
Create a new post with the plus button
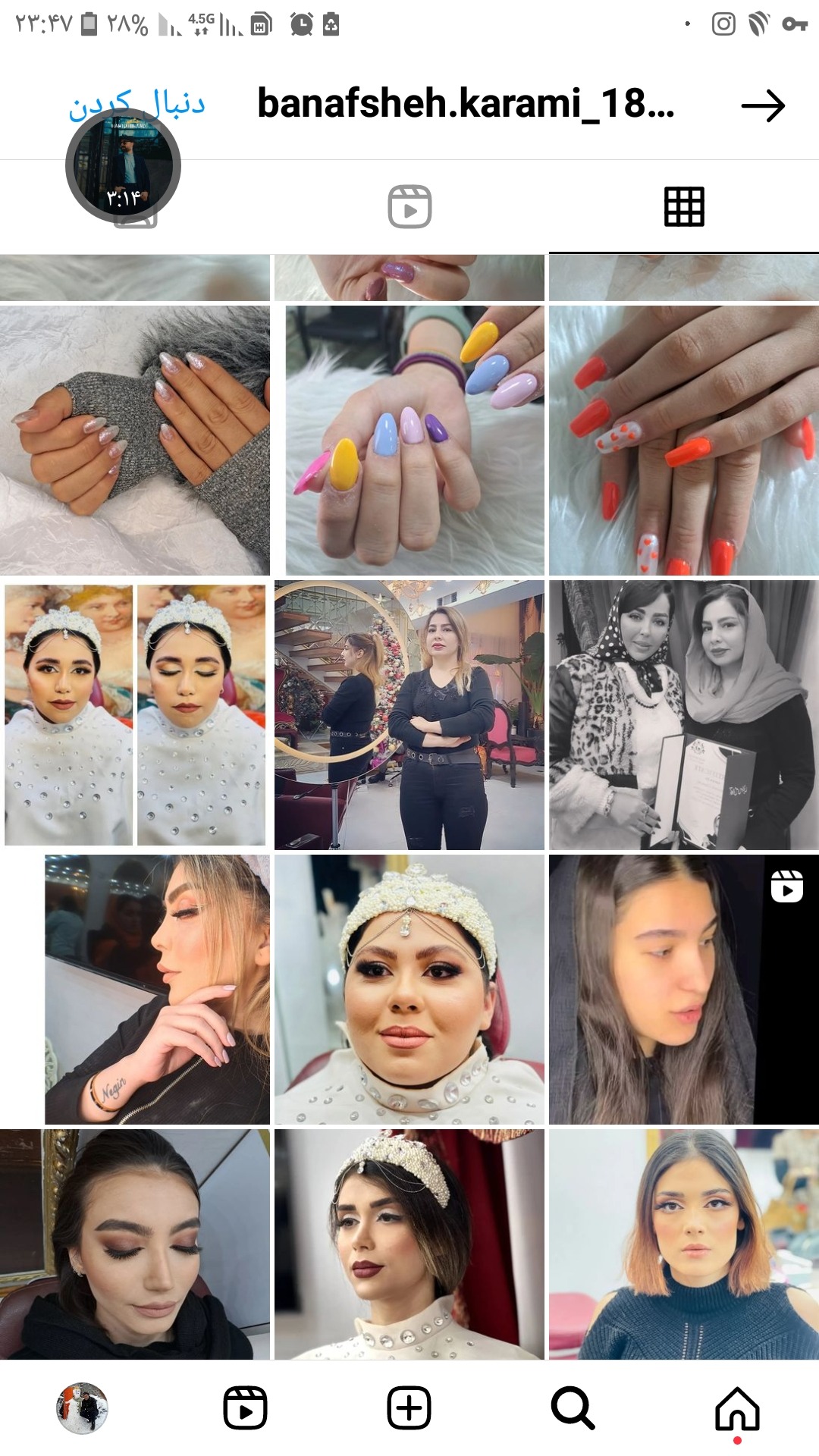coord(409,1408)
